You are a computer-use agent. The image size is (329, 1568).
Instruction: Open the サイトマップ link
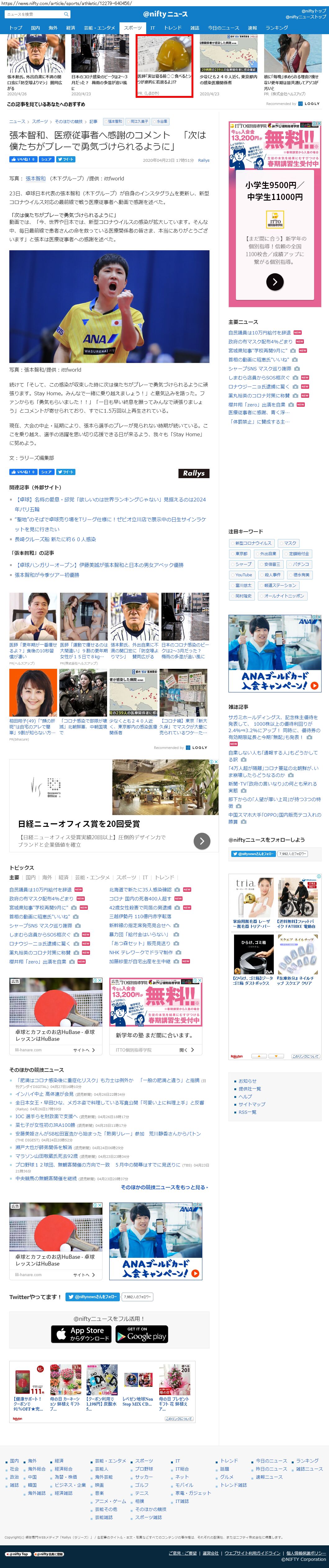pos(251,1104)
